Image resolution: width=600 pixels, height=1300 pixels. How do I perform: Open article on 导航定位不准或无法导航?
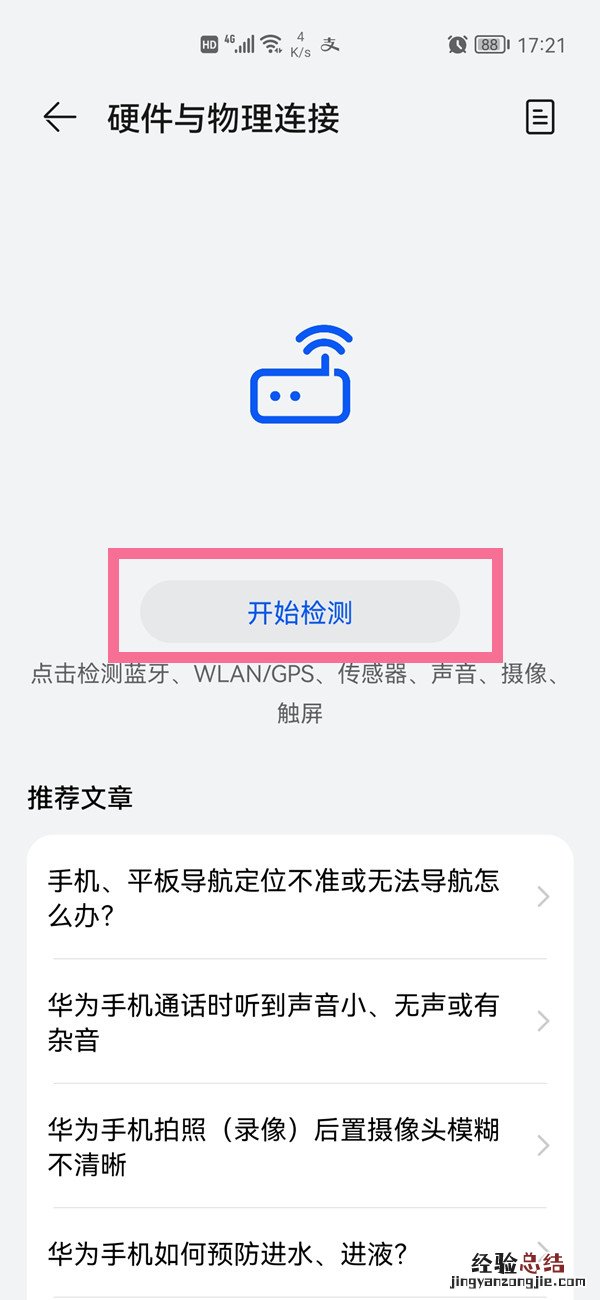click(x=300, y=897)
